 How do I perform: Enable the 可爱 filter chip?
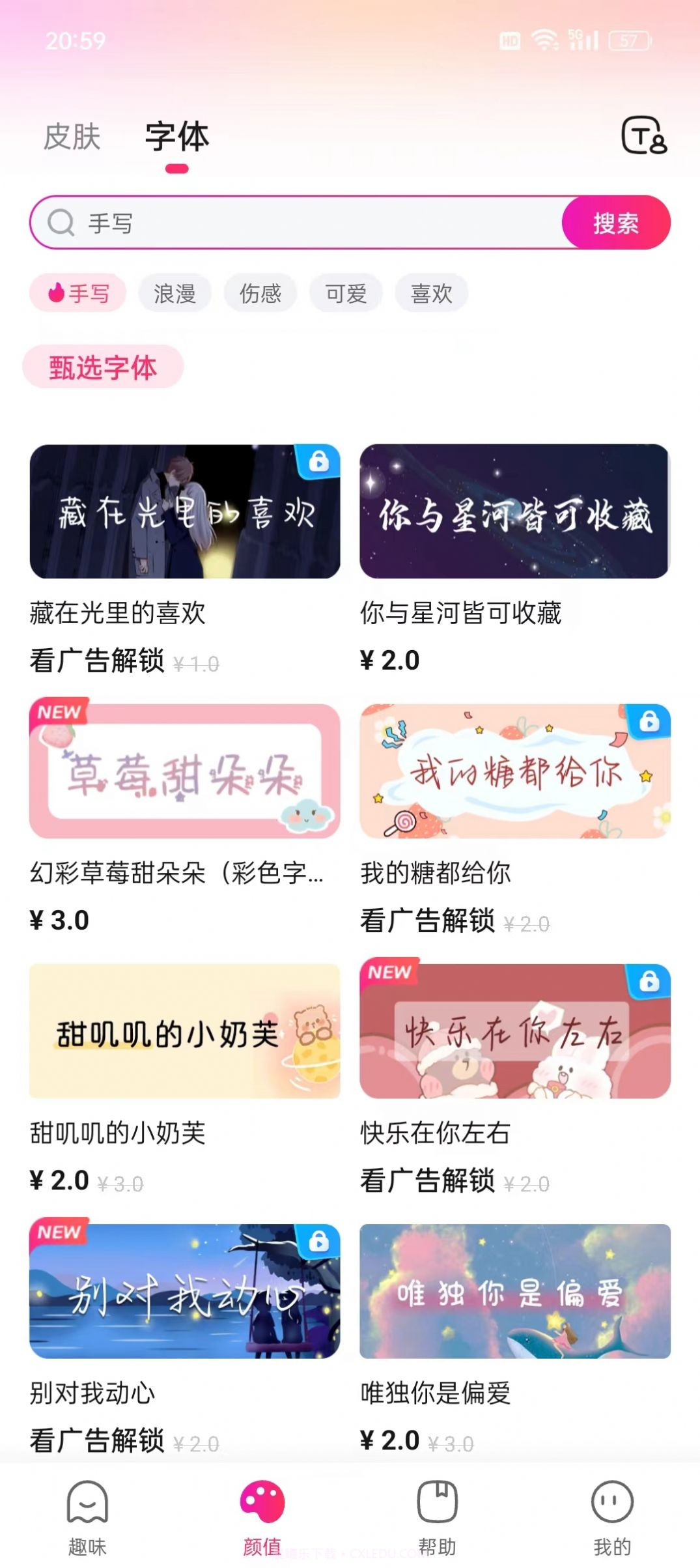pyautogui.click(x=347, y=294)
